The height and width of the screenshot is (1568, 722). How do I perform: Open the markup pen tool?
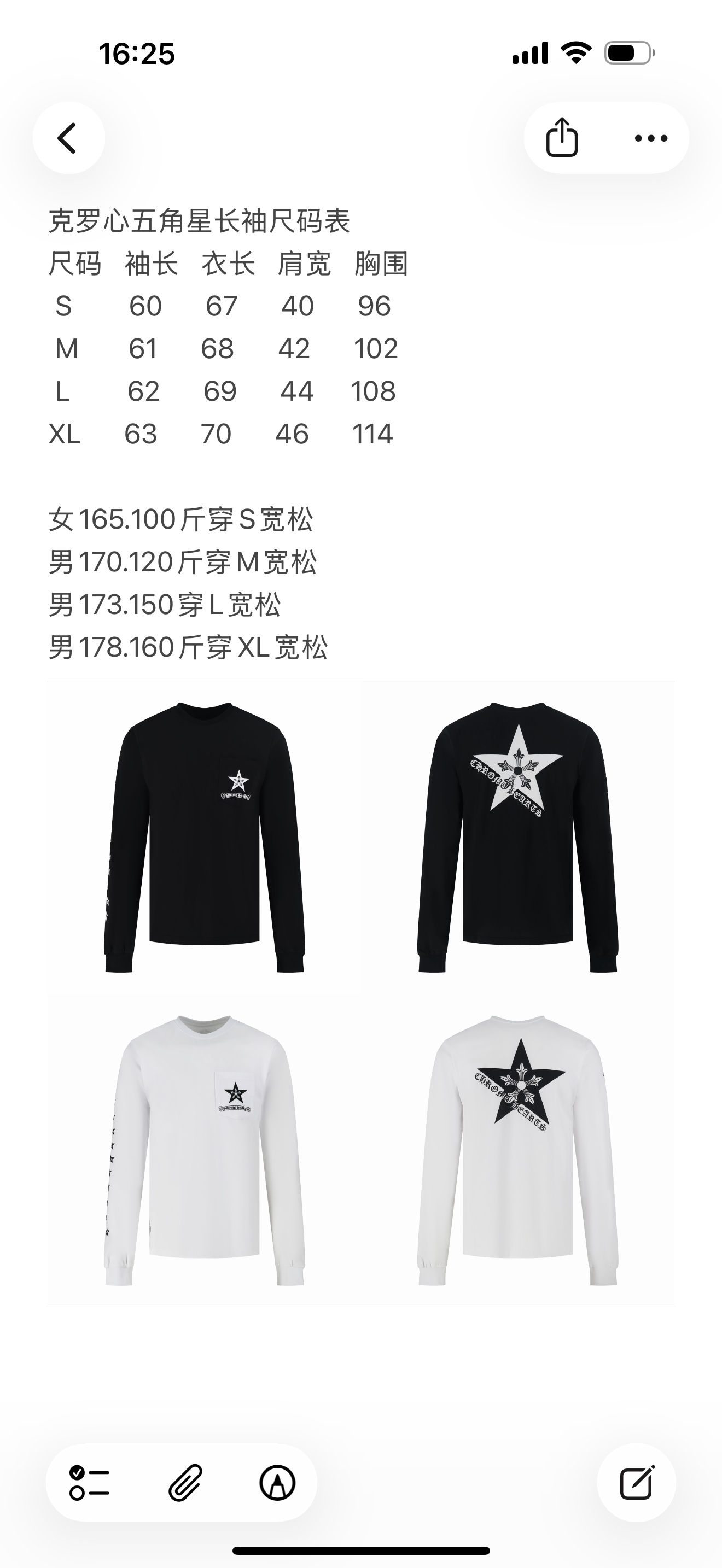click(278, 1483)
